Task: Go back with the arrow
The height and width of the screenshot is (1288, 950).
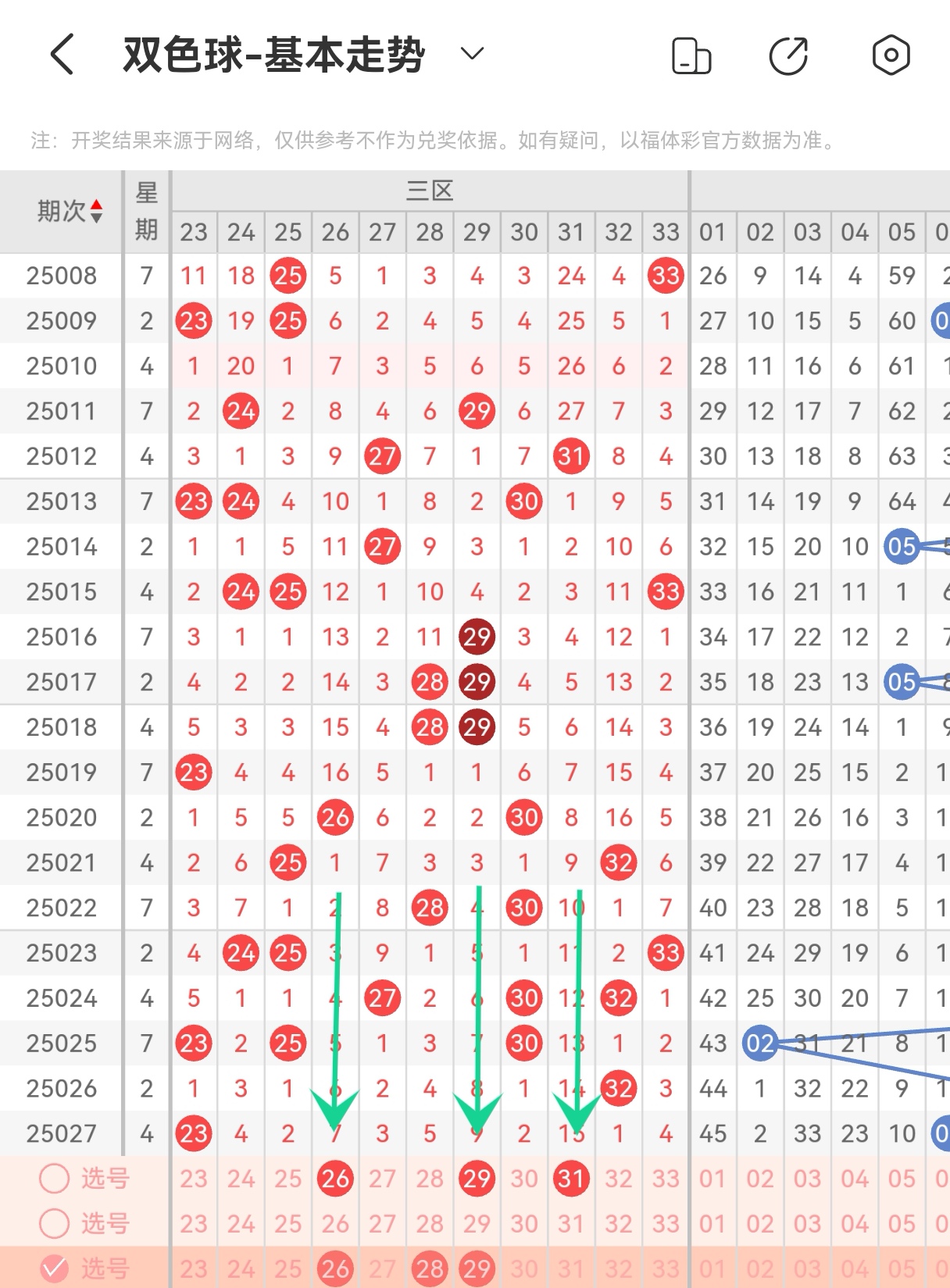Action: (62, 55)
